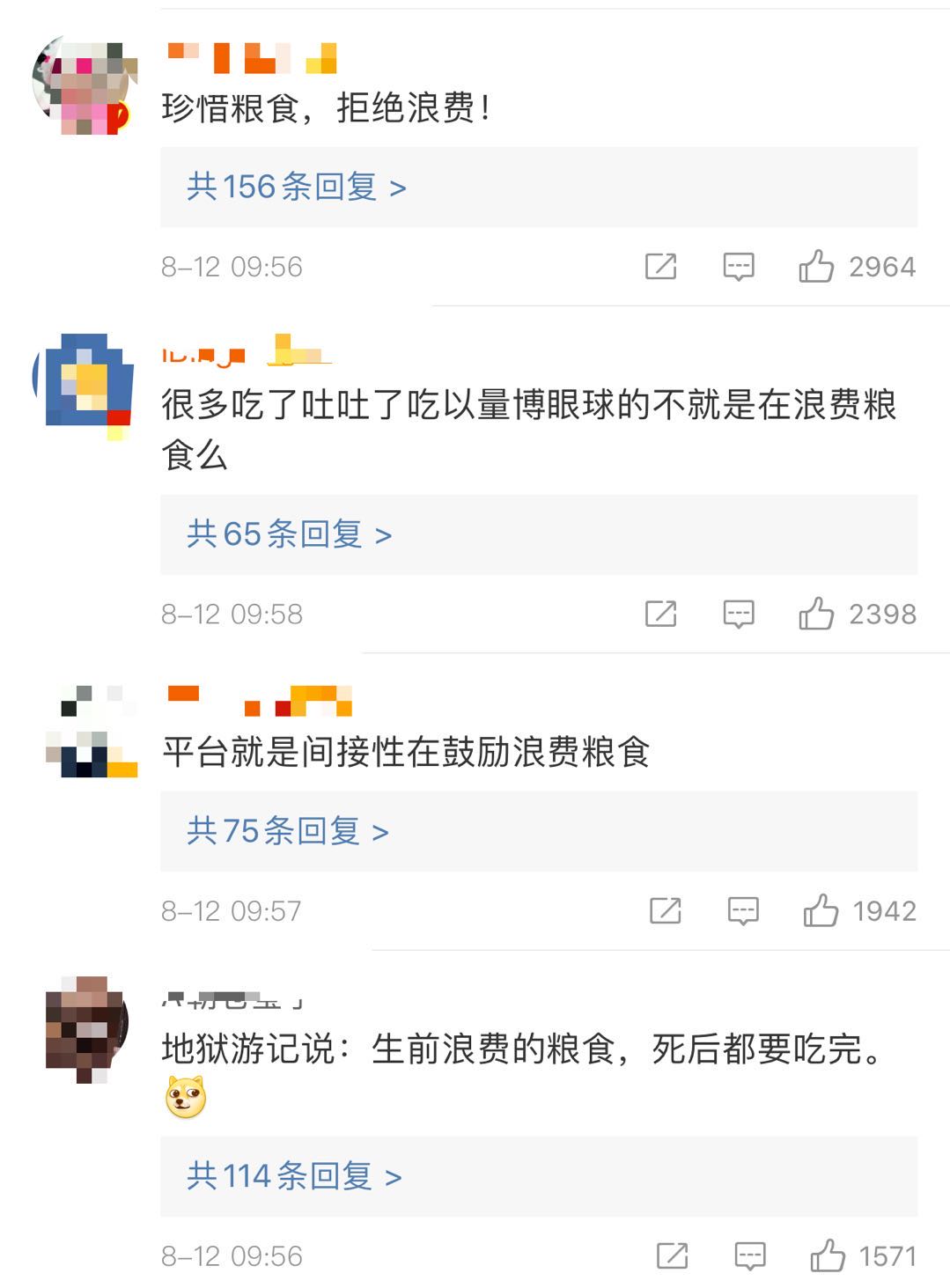Repost the comment '珍惜粮食,拒绝浪费!'
The height and width of the screenshot is (1288, 950).
[660, 266]
